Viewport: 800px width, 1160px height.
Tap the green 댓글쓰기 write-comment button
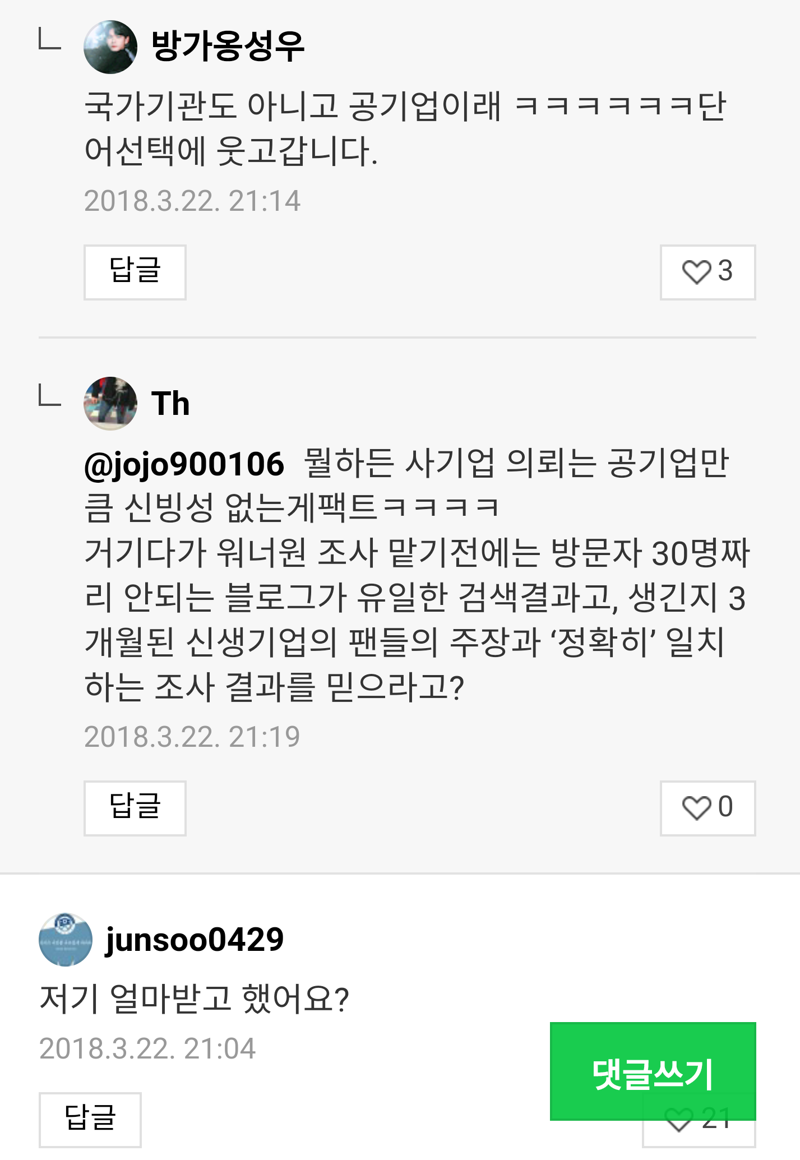click(652, 1072)
